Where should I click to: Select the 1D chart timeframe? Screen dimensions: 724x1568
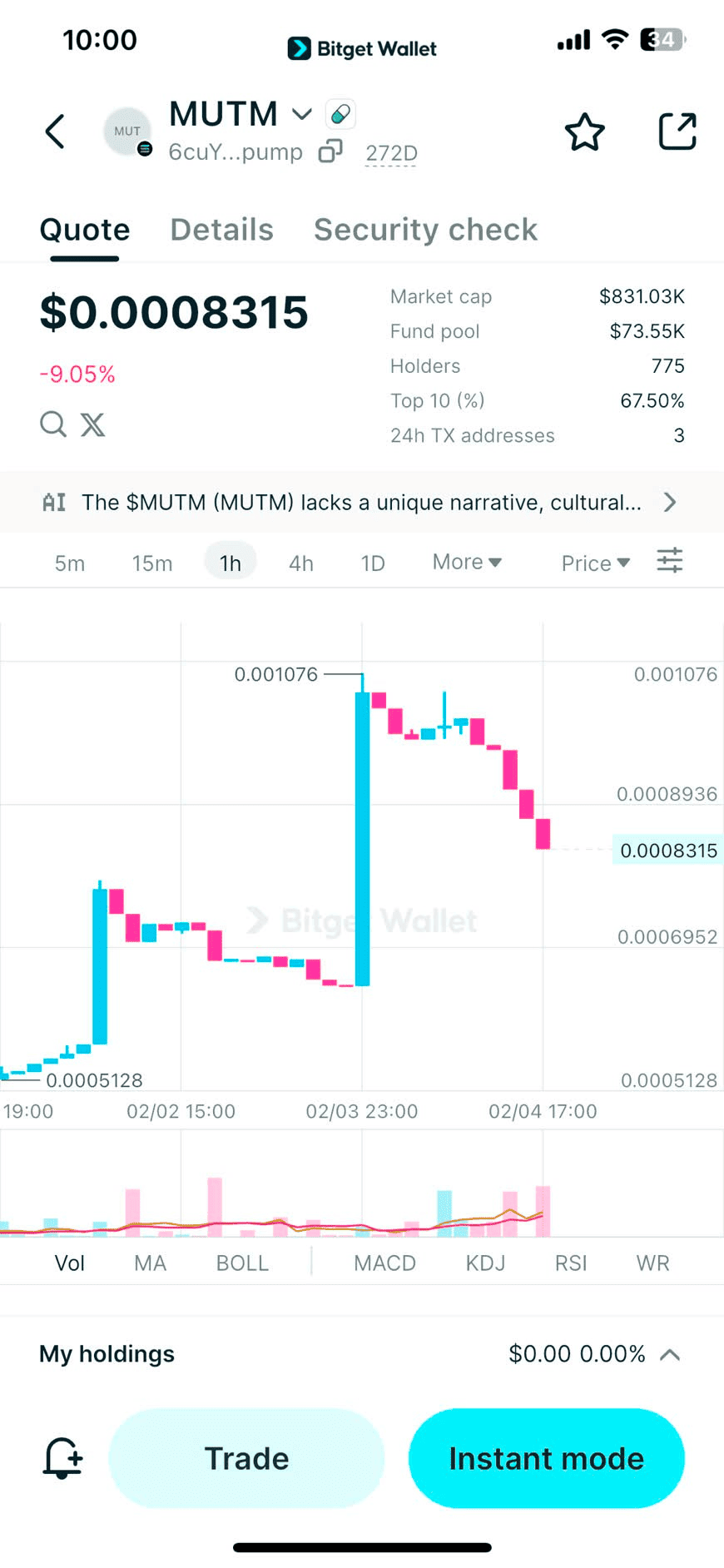point(372,563)
